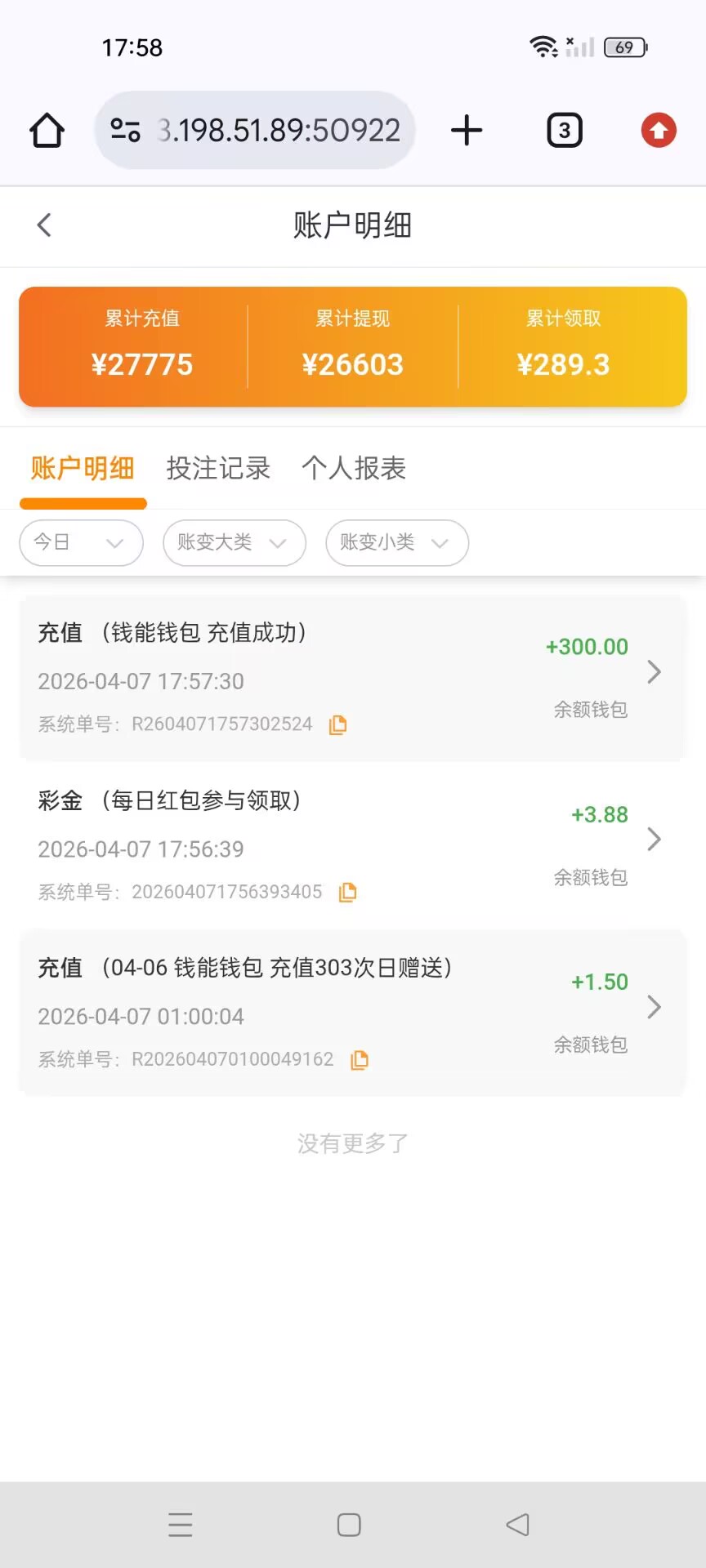This screenshot has width=706, height=1568.
Task: Select the 账户明细 tab
Action: (x=83, y=469)
